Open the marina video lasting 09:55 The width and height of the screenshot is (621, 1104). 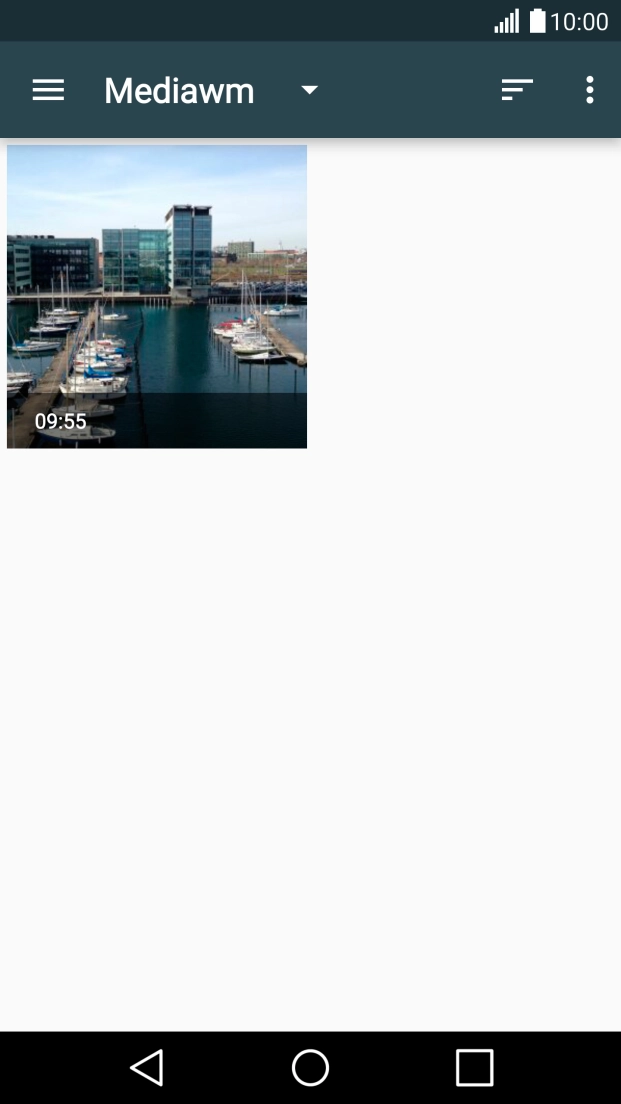(157, 296)
